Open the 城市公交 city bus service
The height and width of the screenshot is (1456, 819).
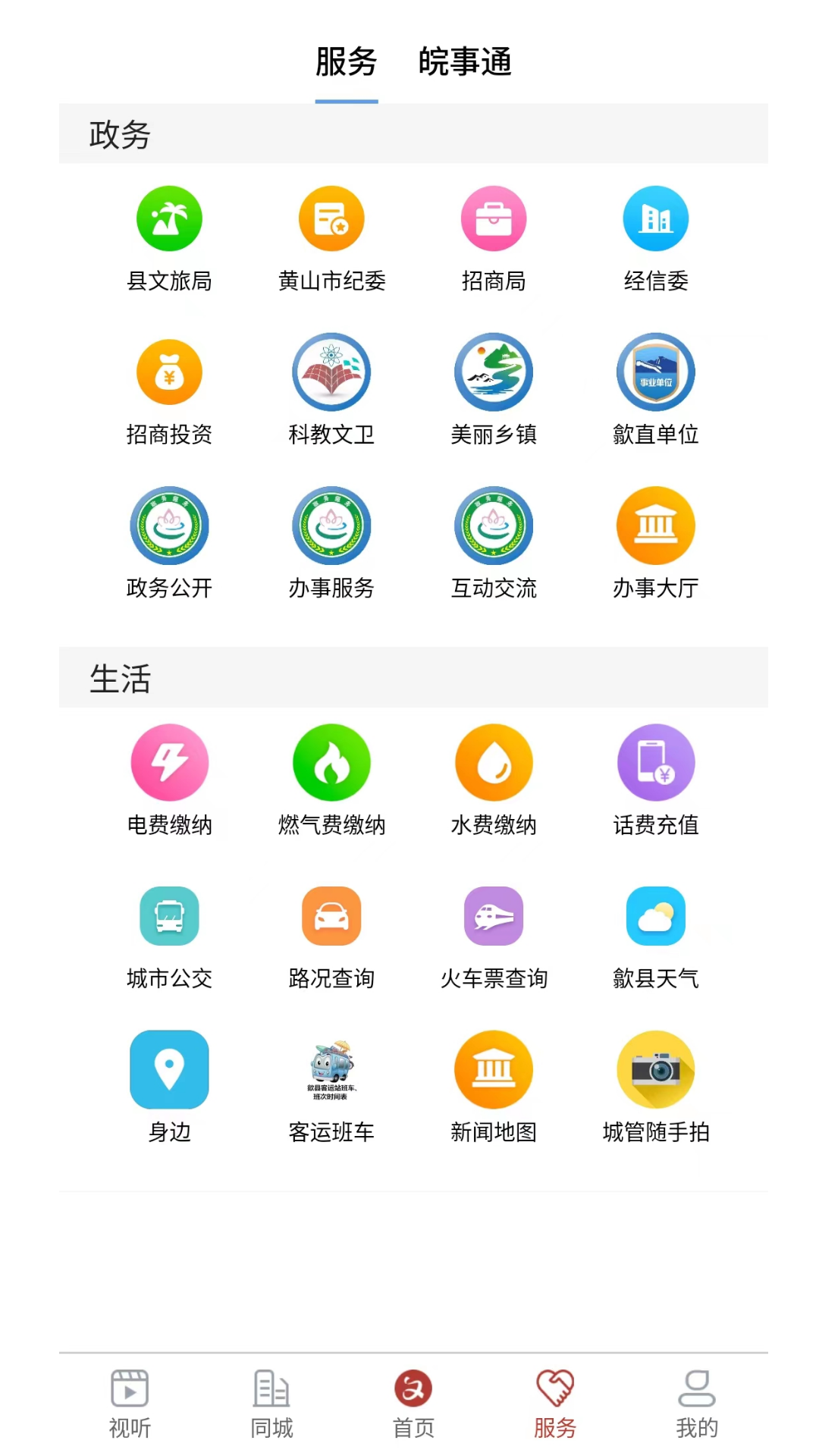pyautogui.click(x=169, y=916)
